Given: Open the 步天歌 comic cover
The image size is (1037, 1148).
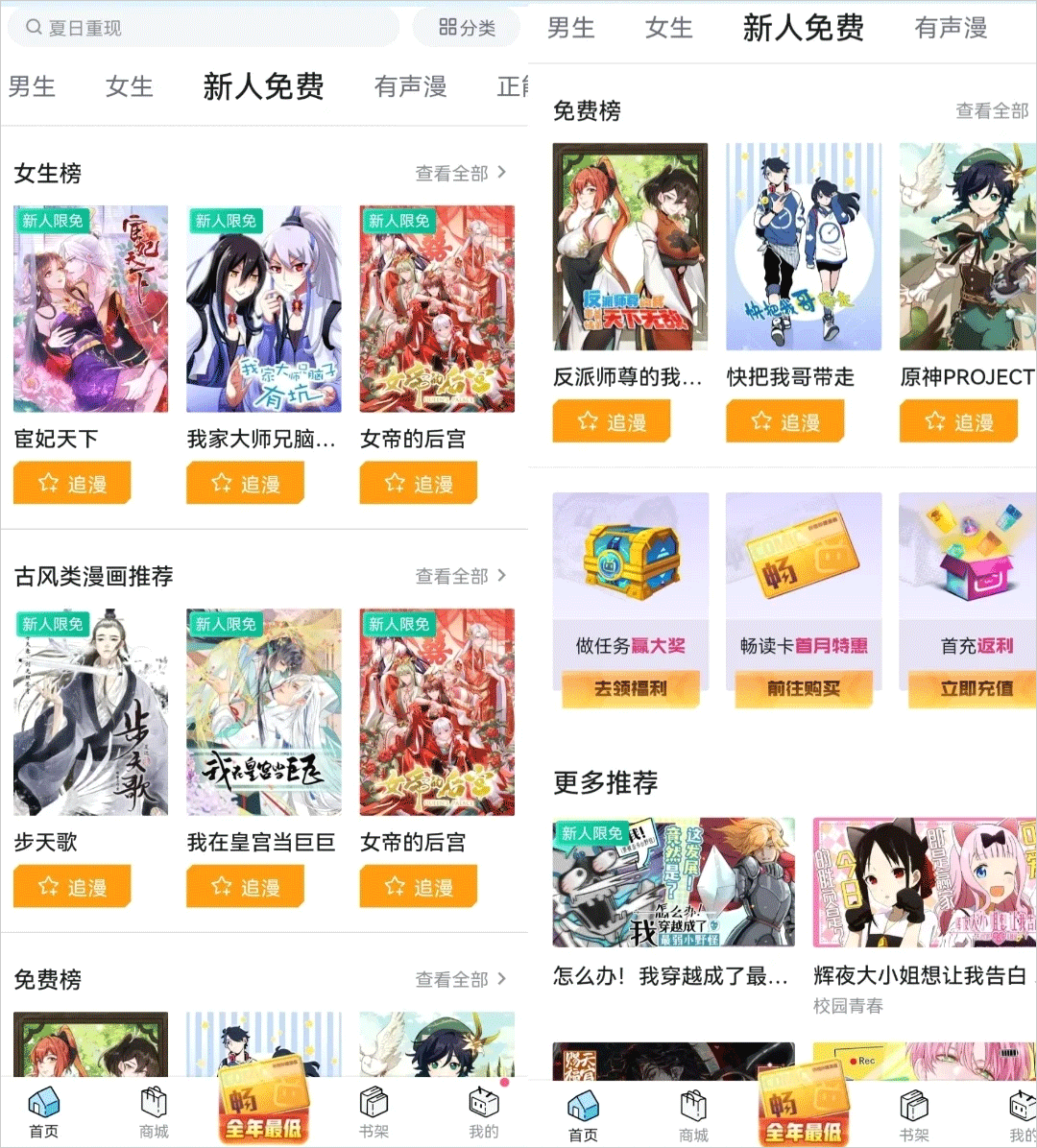Looking at the screenshot, I should pyautogui.click(x=90, y=711).
